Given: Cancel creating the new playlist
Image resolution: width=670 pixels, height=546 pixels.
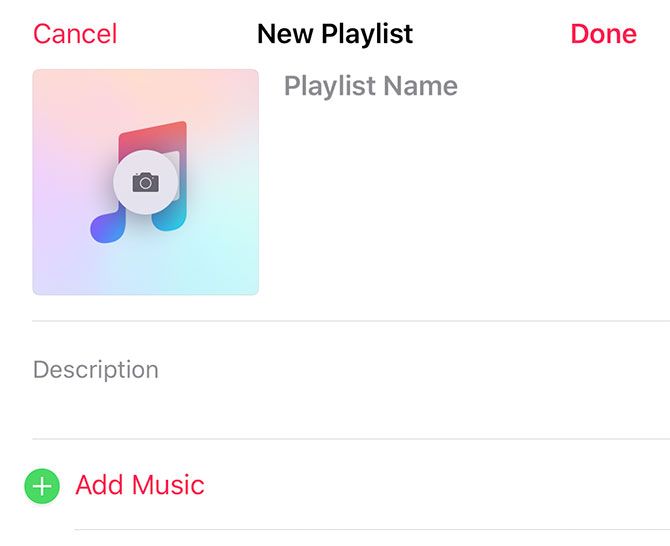Looking at the screenshot, I should 75,34.
